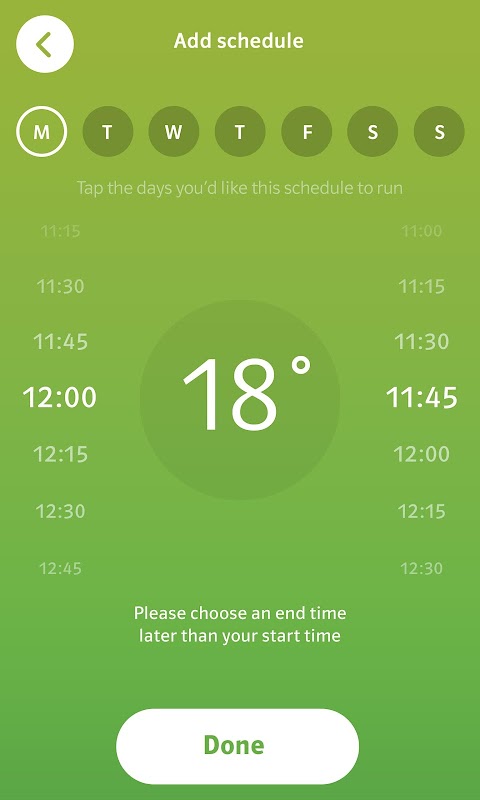Choose 12:30 in the end time column
The height and width of the screenshot is (800, 480).
pos(421,568)
